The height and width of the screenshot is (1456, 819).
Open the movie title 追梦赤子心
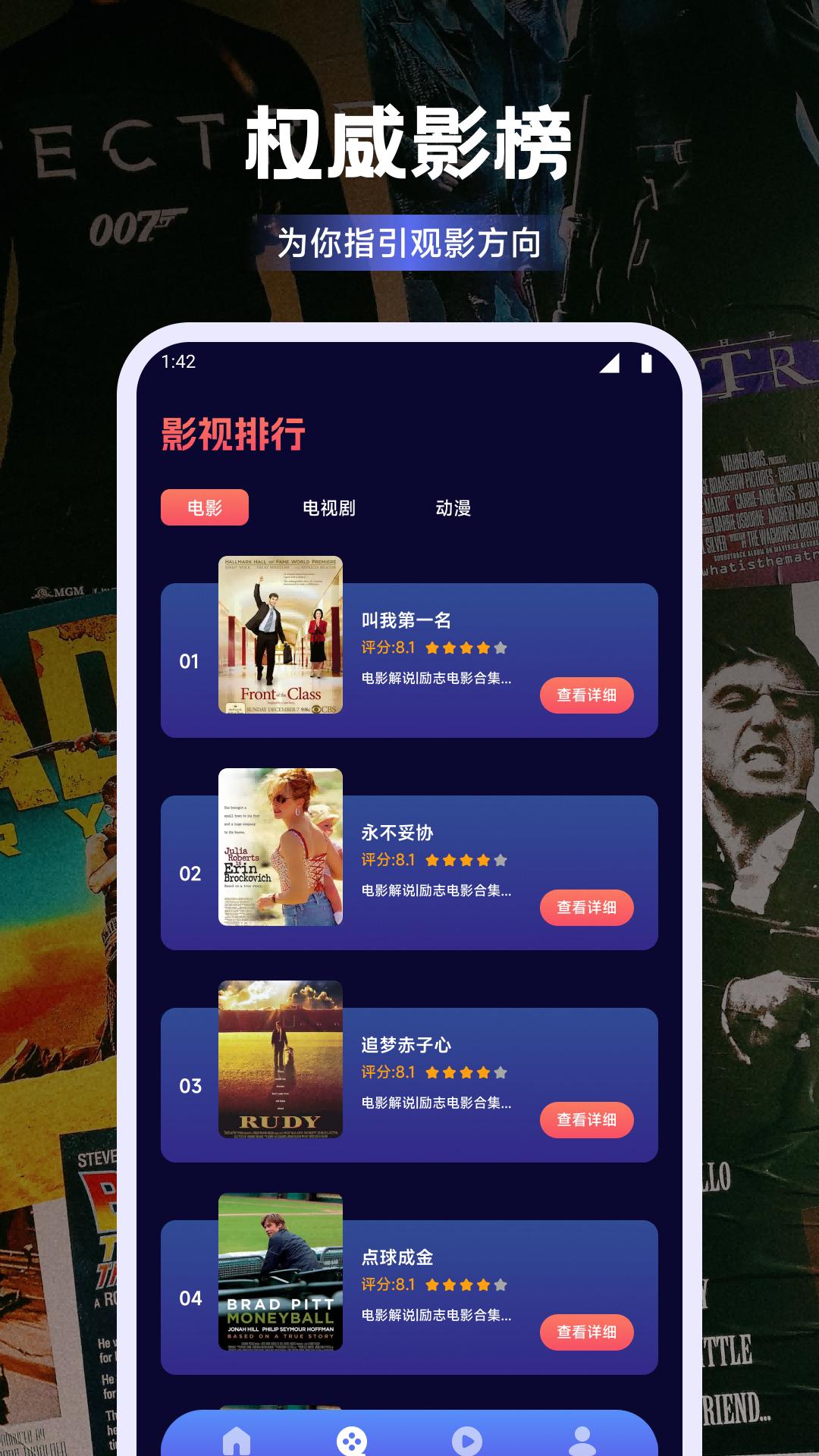coord(405,1043)
